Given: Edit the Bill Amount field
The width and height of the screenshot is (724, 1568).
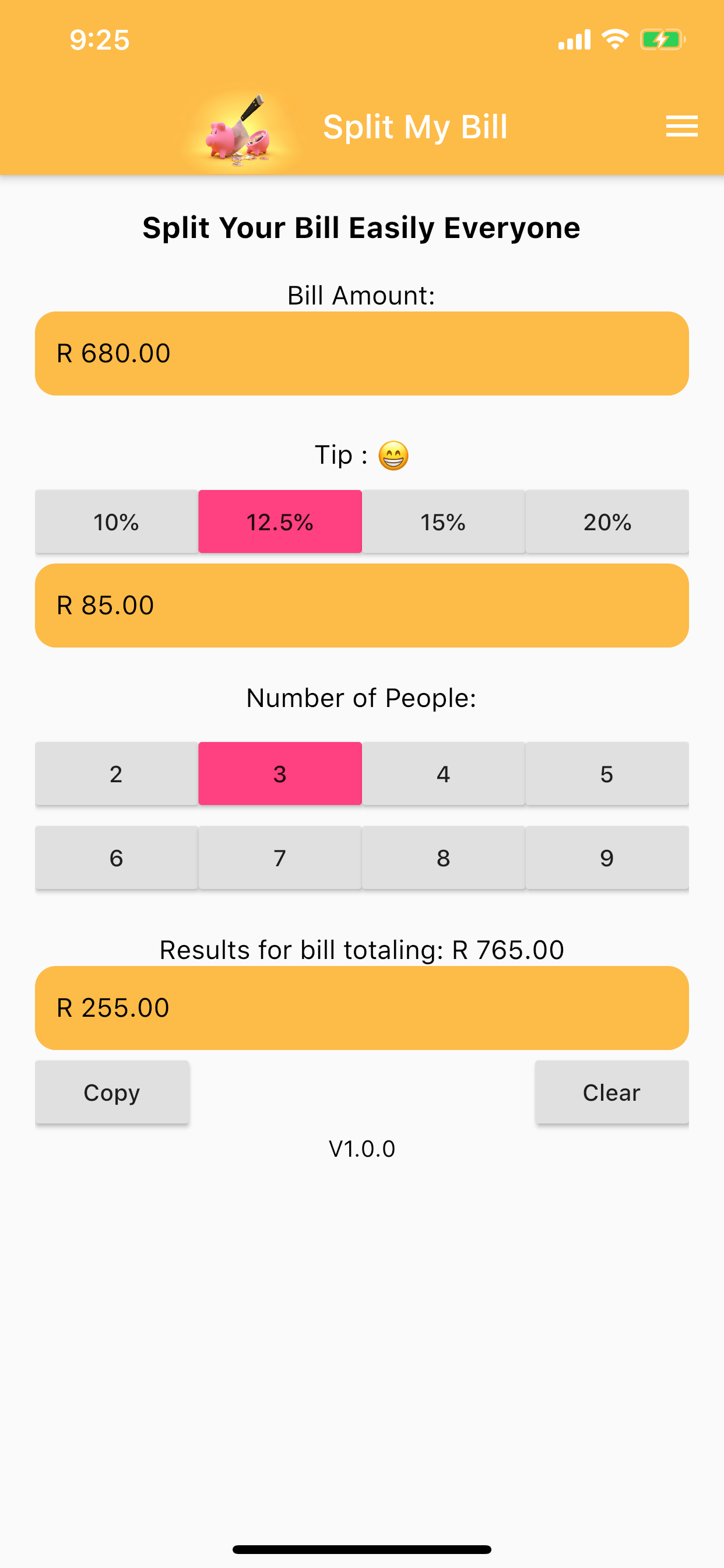Looking at the screenshot, I should [x=362, y=353].
